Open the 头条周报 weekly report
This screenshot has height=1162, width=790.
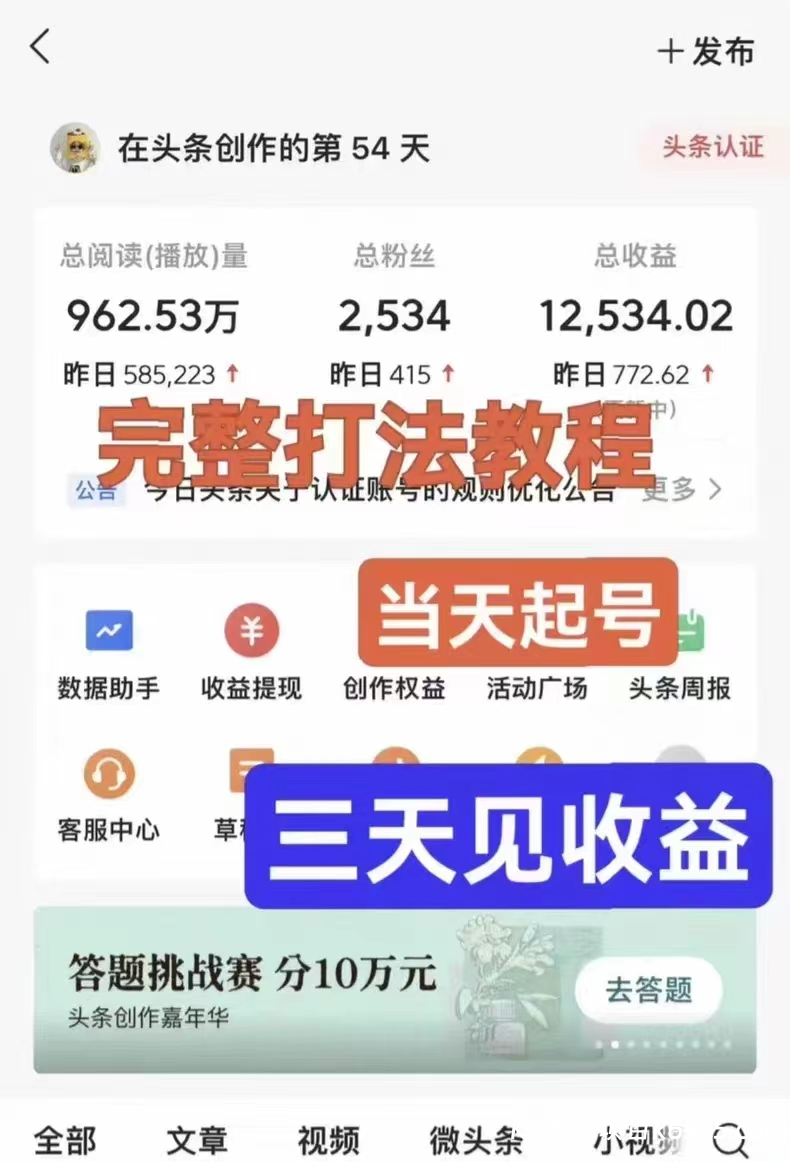pos(685,631)
